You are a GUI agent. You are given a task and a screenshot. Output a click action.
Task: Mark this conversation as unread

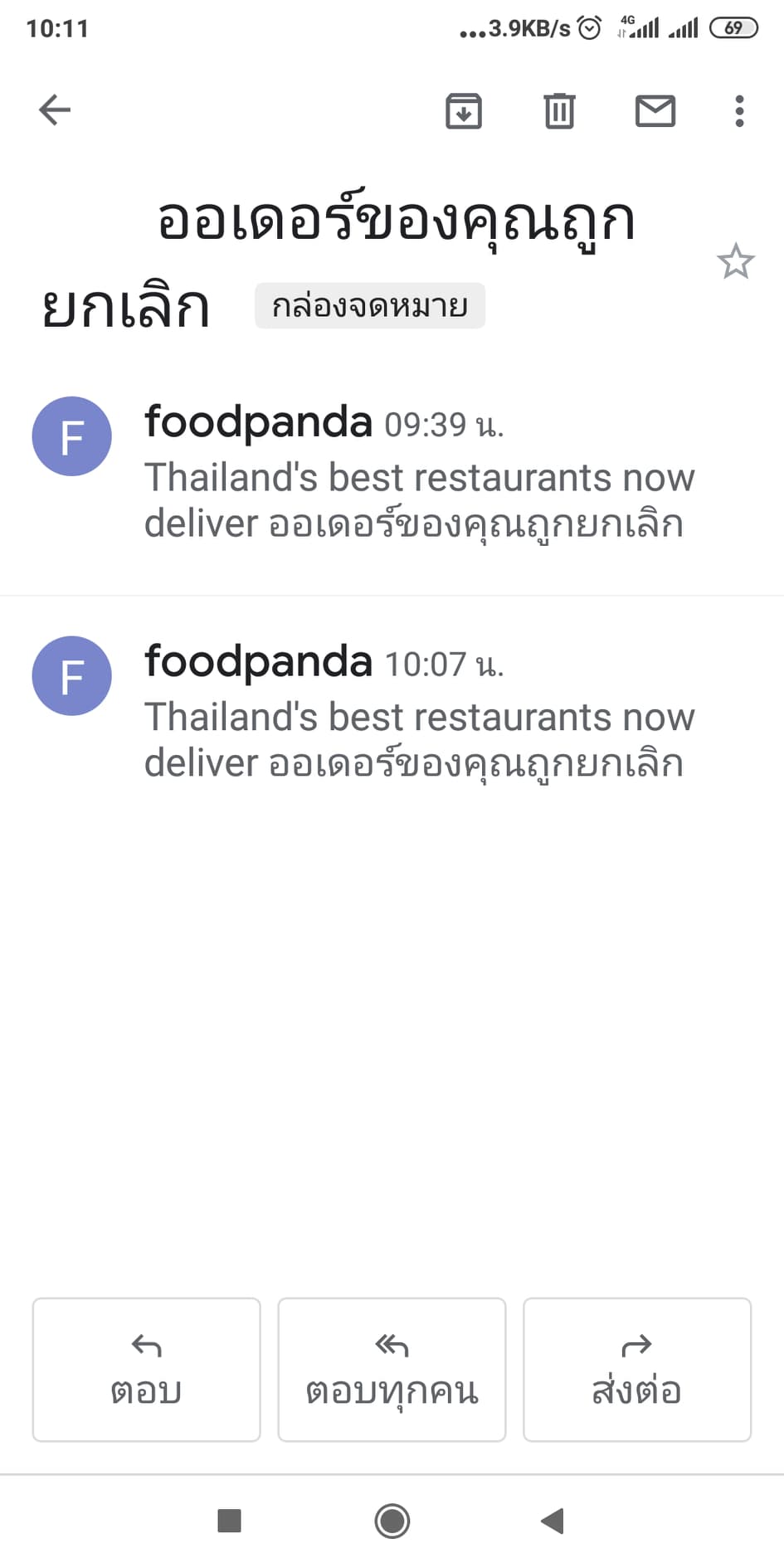pos(655,111)
